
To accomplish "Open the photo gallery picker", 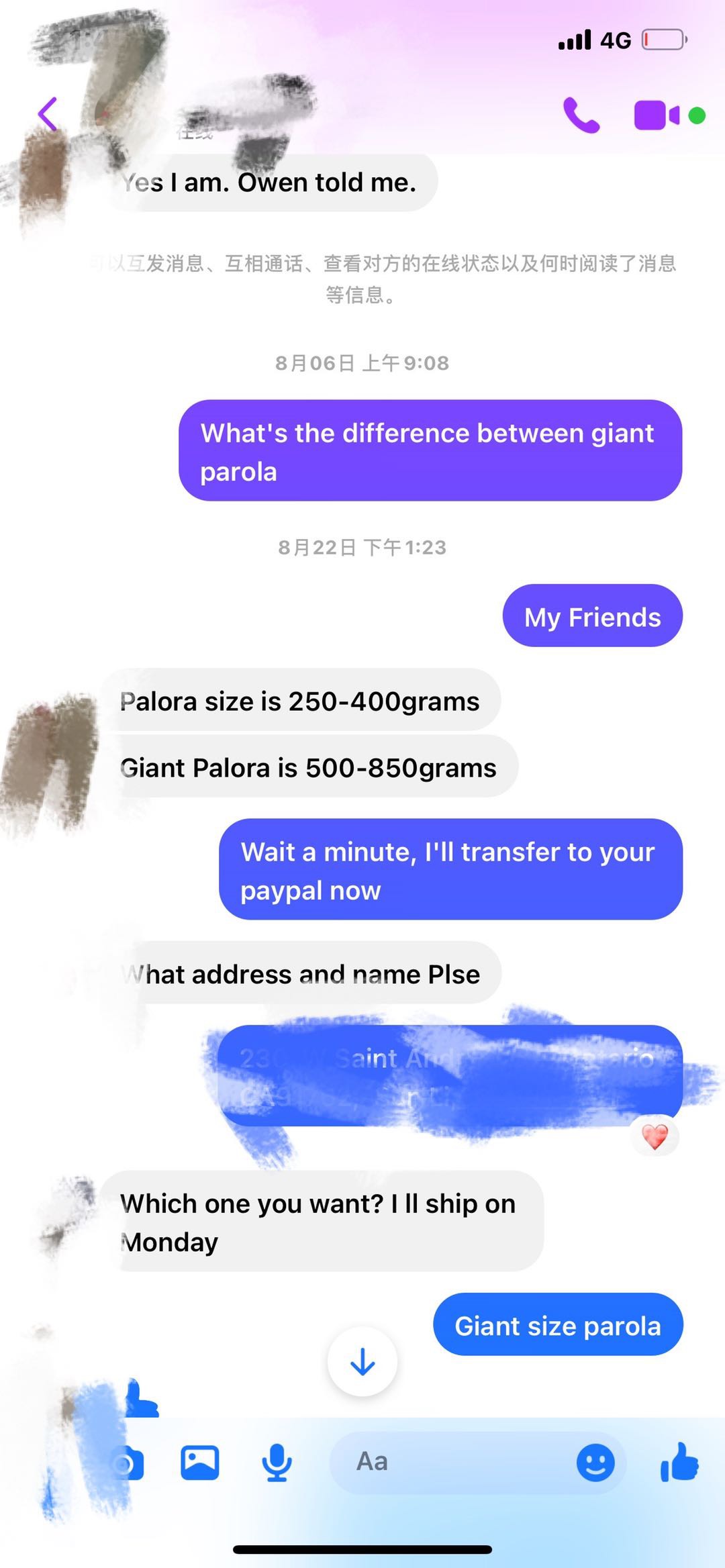I will pyautogui.click(x=200, y=1462).
